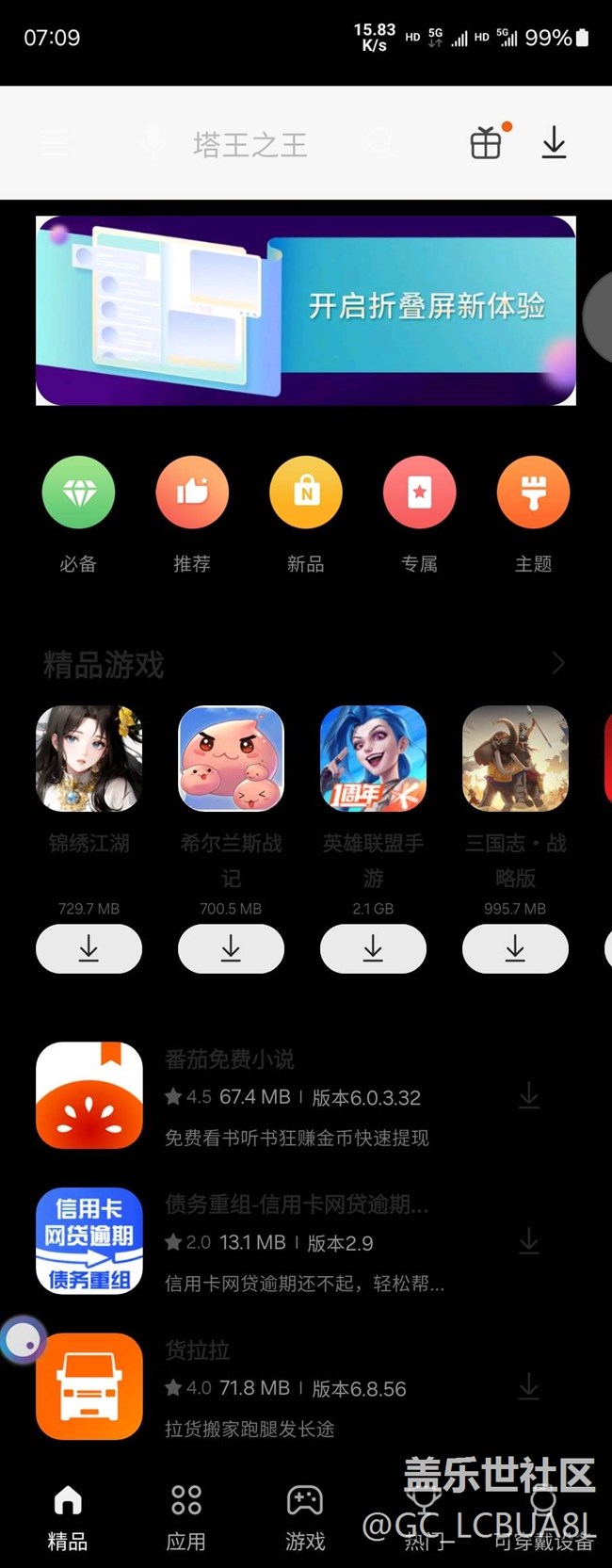
Task: Open the gift box rewards icon
Action: point(486,143)
